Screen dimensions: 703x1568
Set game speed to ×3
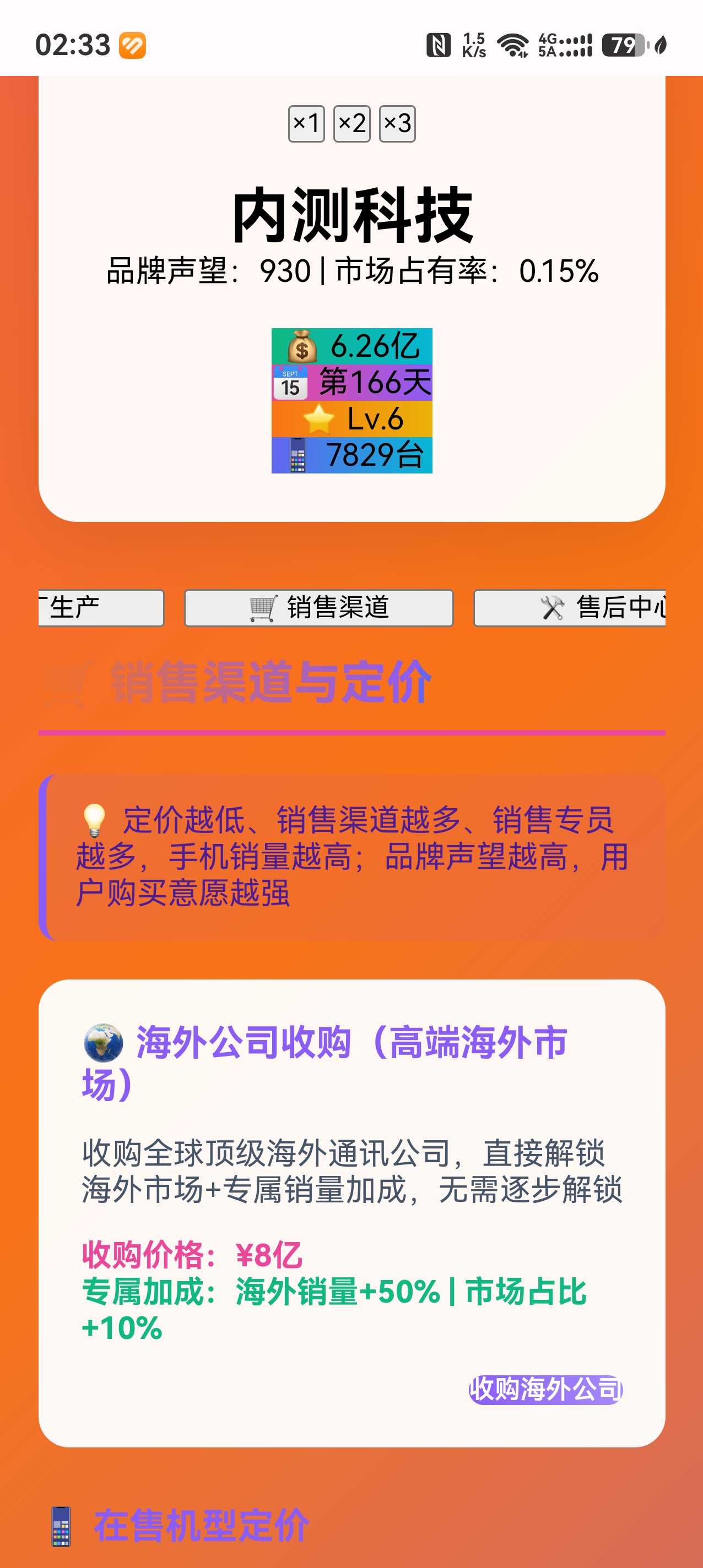coord(397,123)
